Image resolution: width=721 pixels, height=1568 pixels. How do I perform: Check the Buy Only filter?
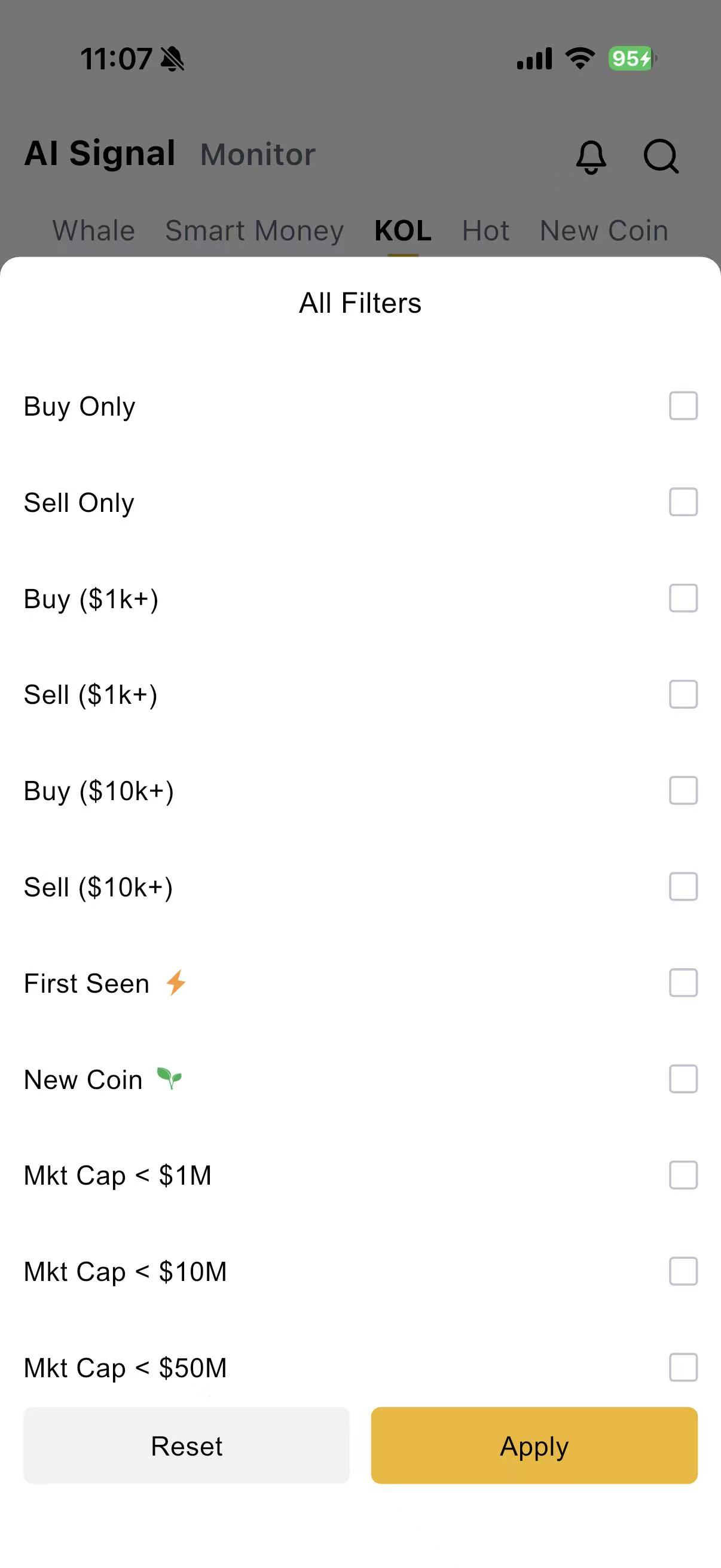(683, 406)
